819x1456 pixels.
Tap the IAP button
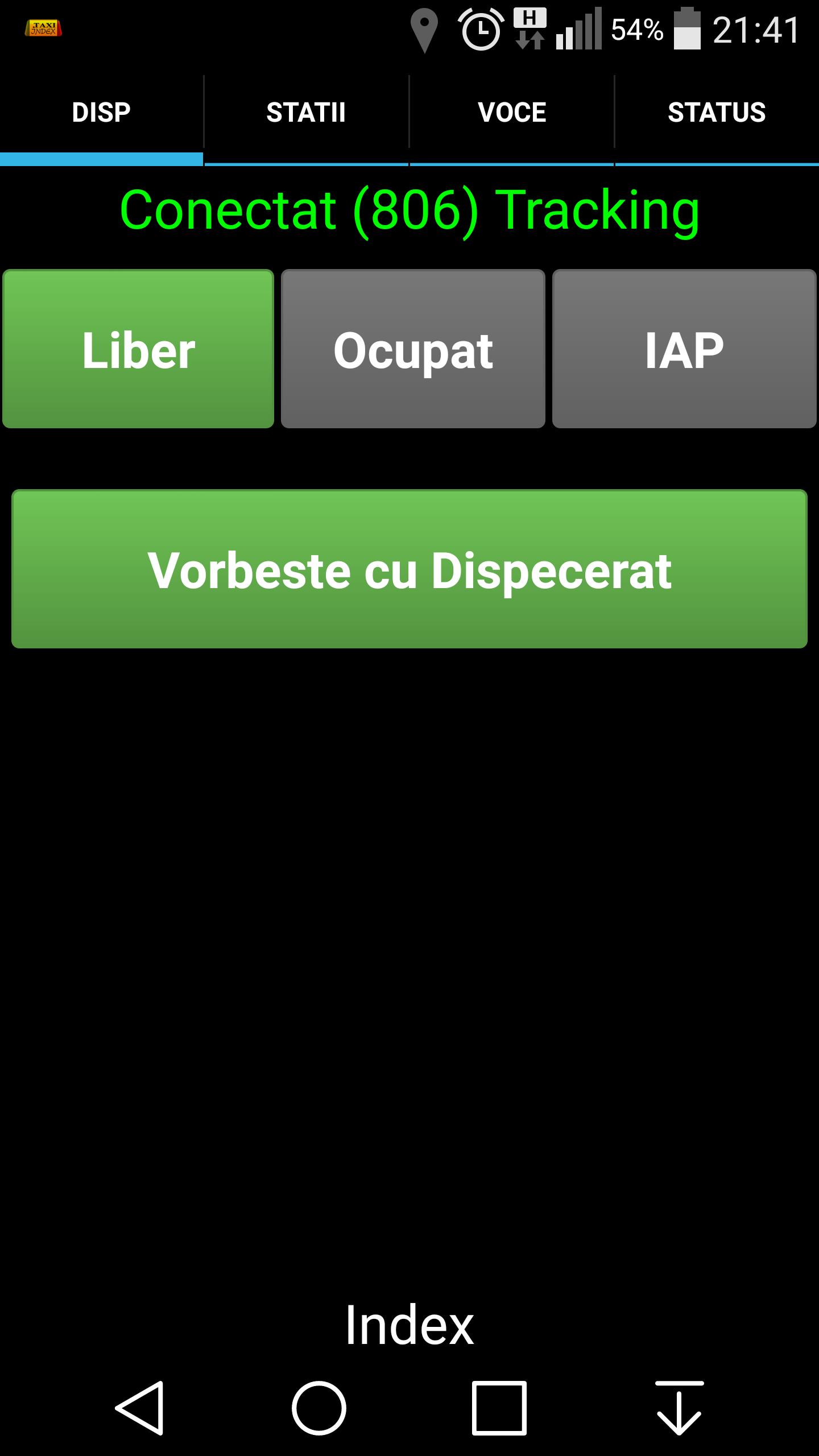tap(684, 349)
